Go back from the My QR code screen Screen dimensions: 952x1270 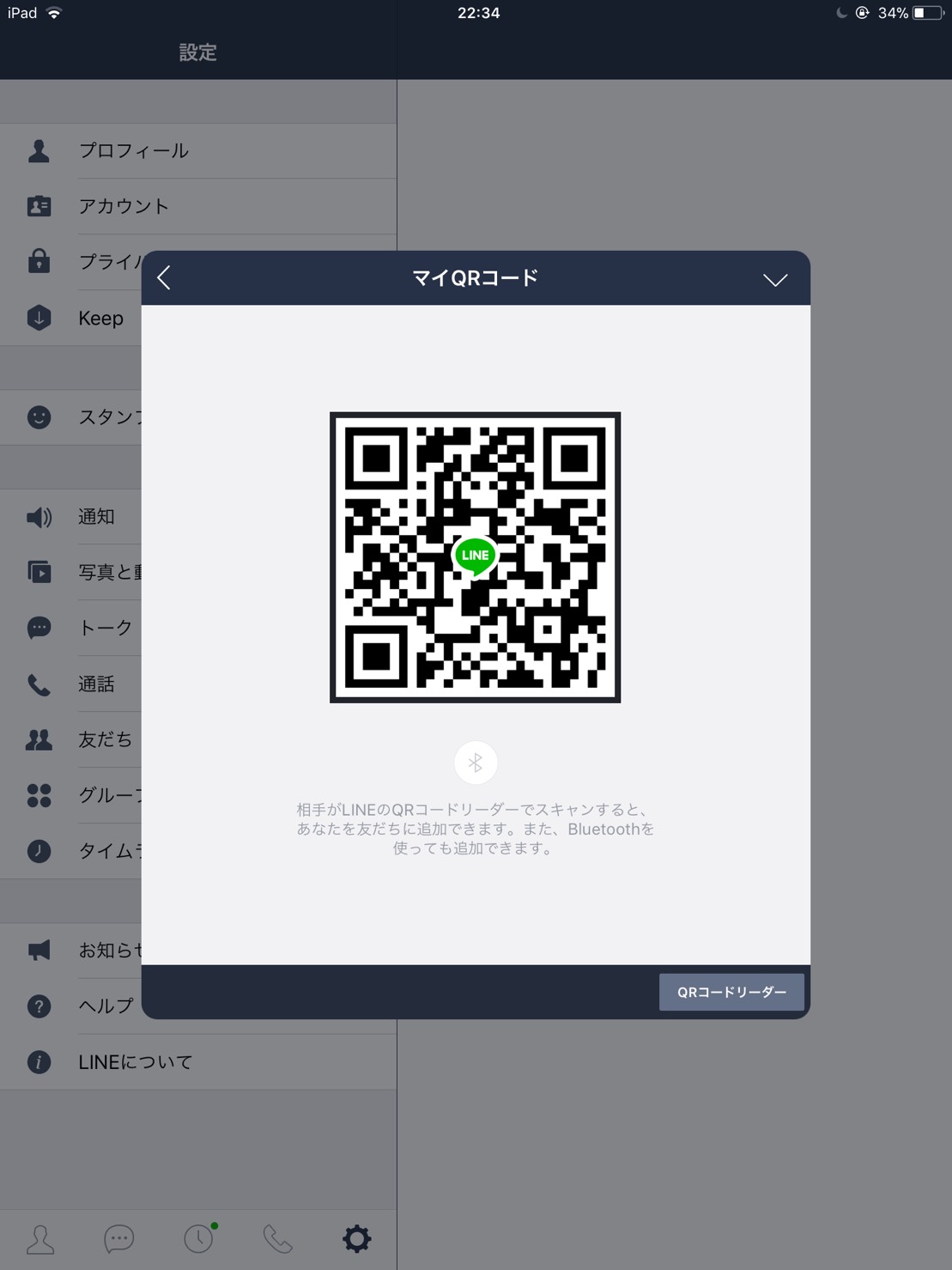click(164, 278)
